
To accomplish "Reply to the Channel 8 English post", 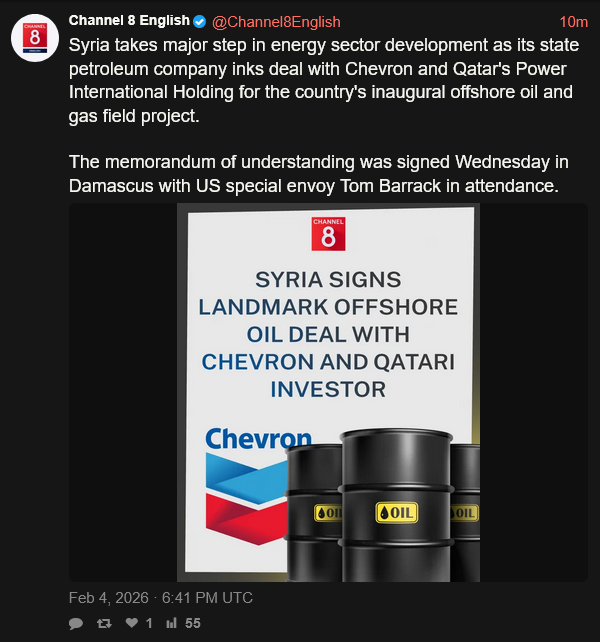I will click(76, 623).
